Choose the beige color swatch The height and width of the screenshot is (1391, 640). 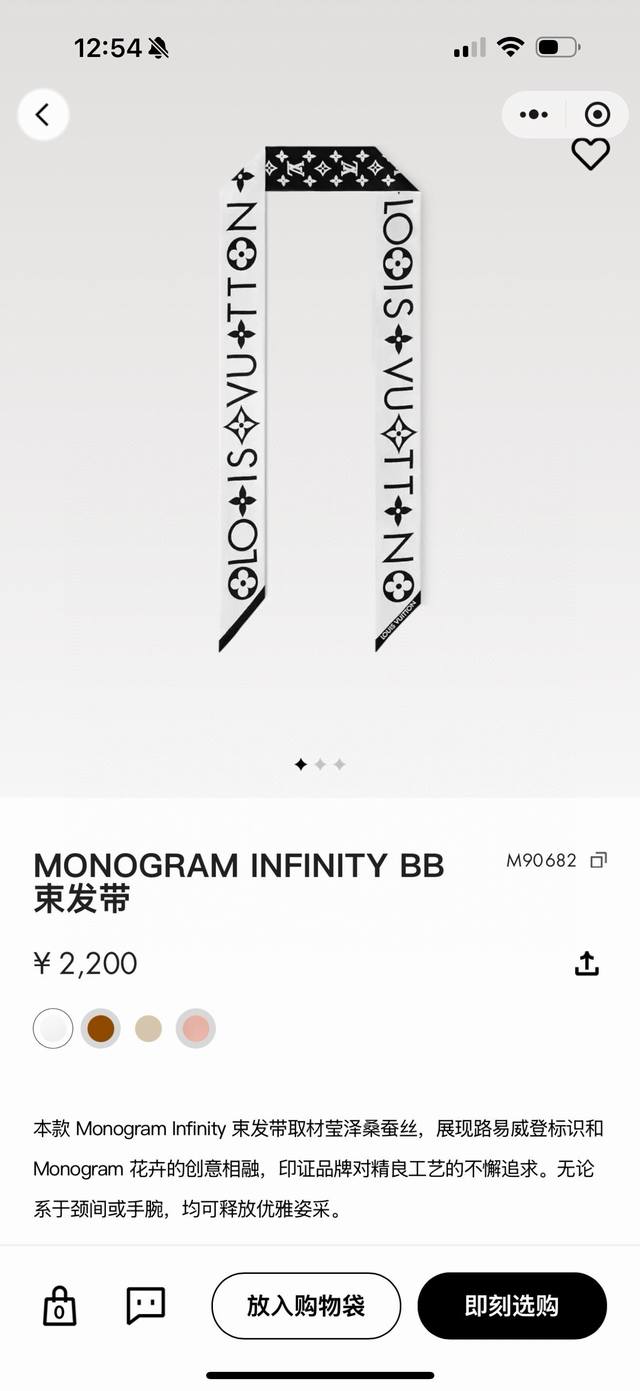point(148,1028)
